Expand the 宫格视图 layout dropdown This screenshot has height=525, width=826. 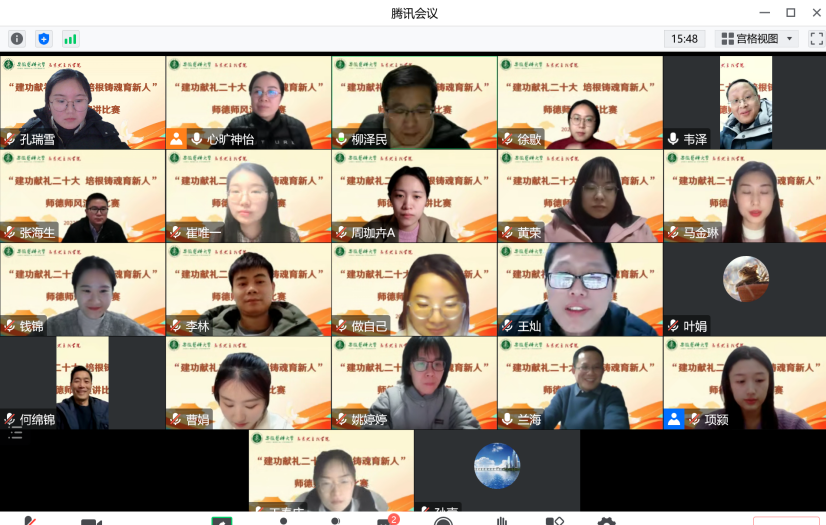[x=757, y=39]
